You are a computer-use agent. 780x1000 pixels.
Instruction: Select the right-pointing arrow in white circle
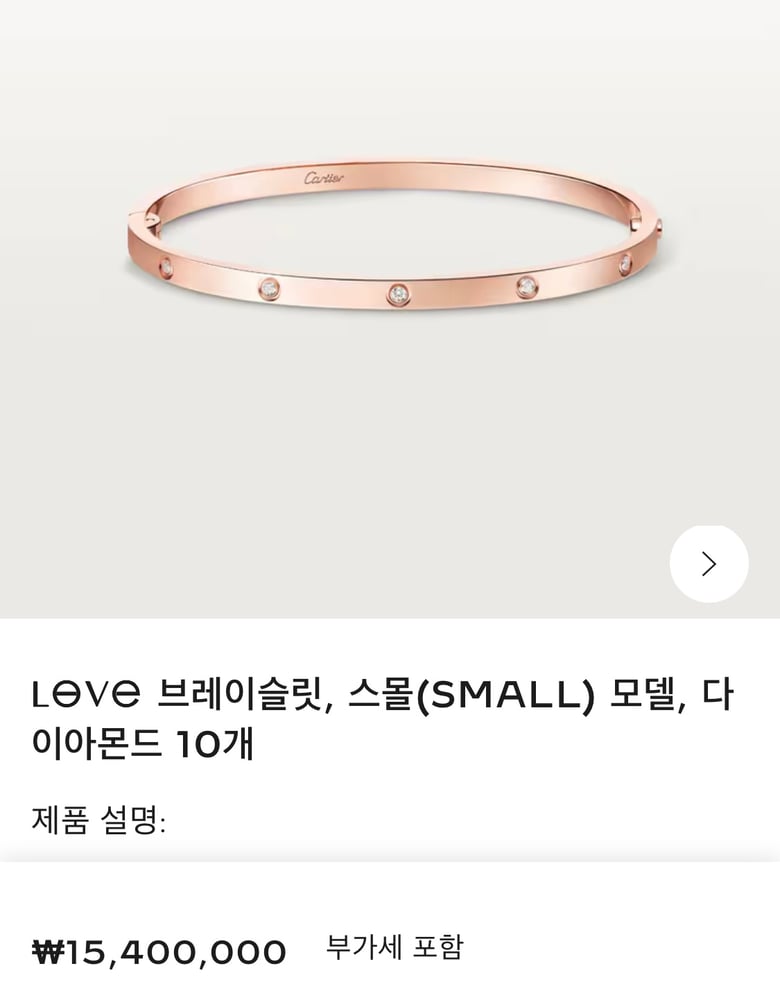(x=710, y=562)
